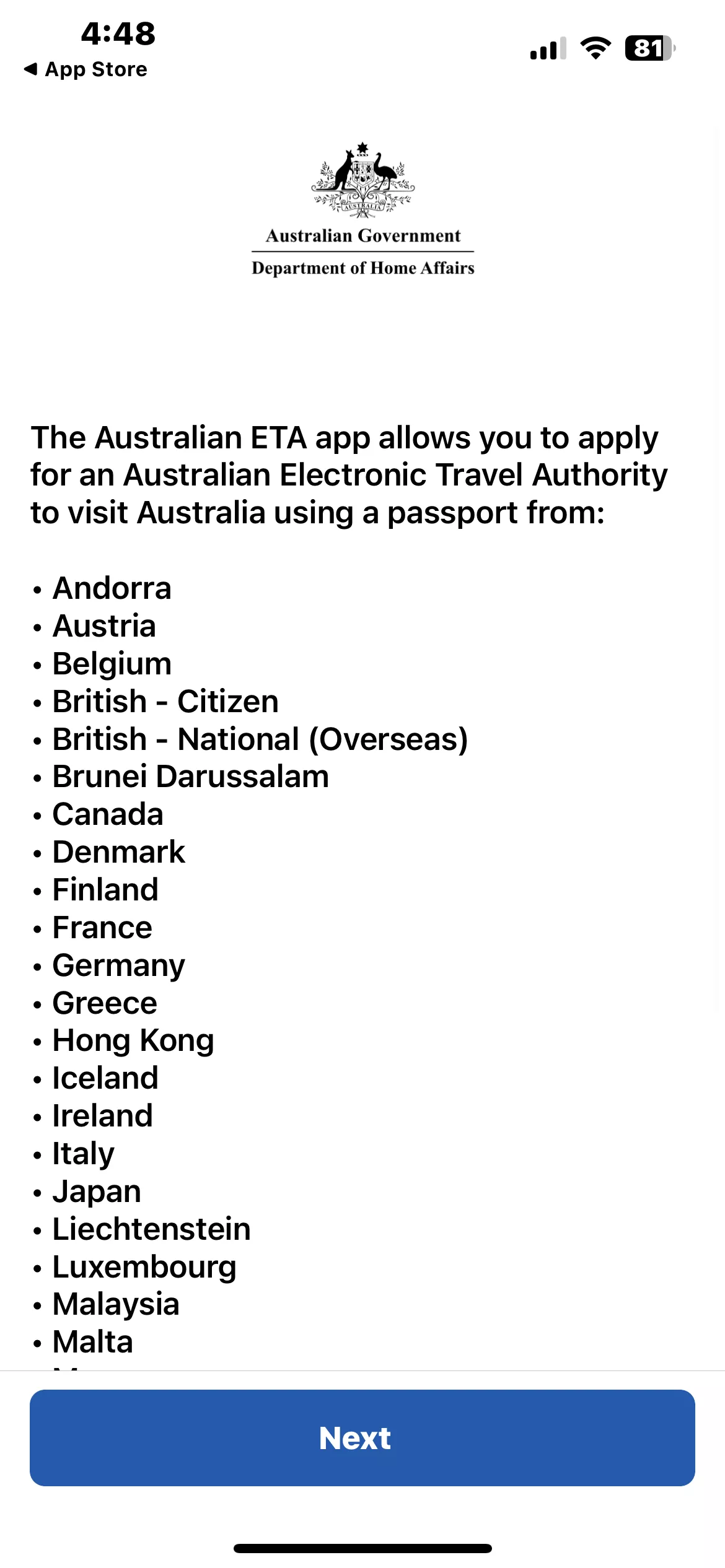The image size is (725, 1568).
Task: Return to the App Store
Action: pyautogui.click(x=86, y=69)
